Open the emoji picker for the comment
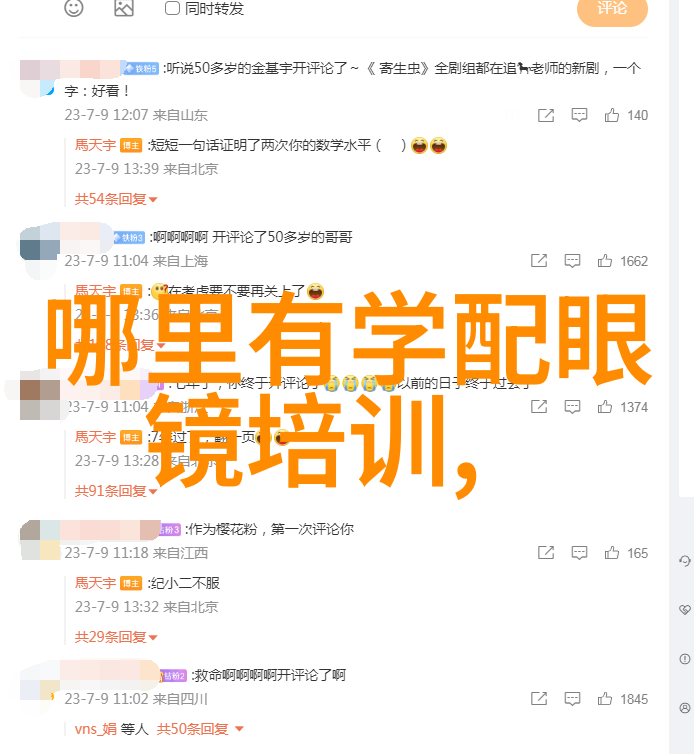Screen dimensions: 694x754 pos(74,8)
